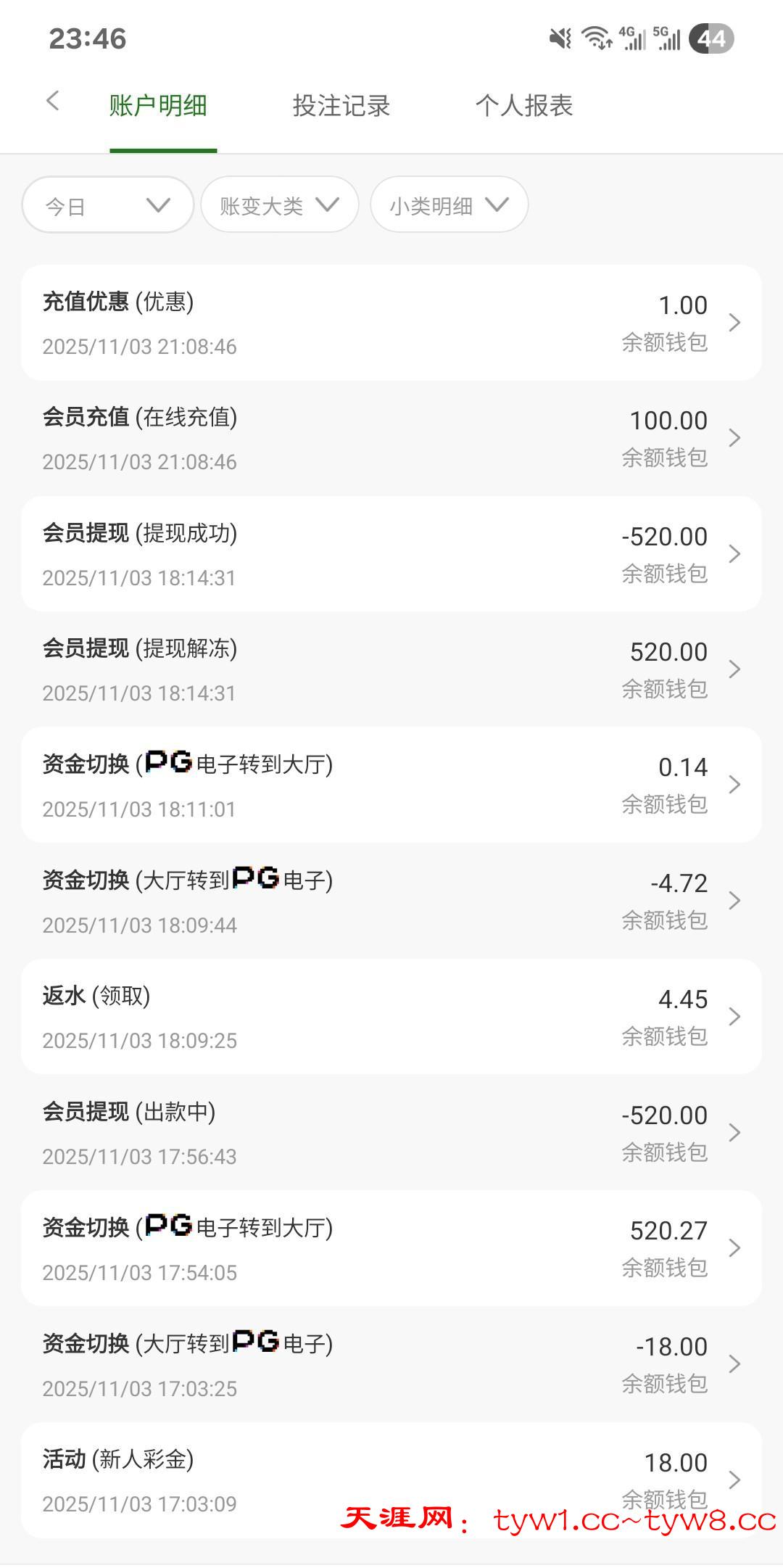View the -4.72 资金切换 transfer record
Viewport: 783px width, 1568px height.
(x=391, y=901)
